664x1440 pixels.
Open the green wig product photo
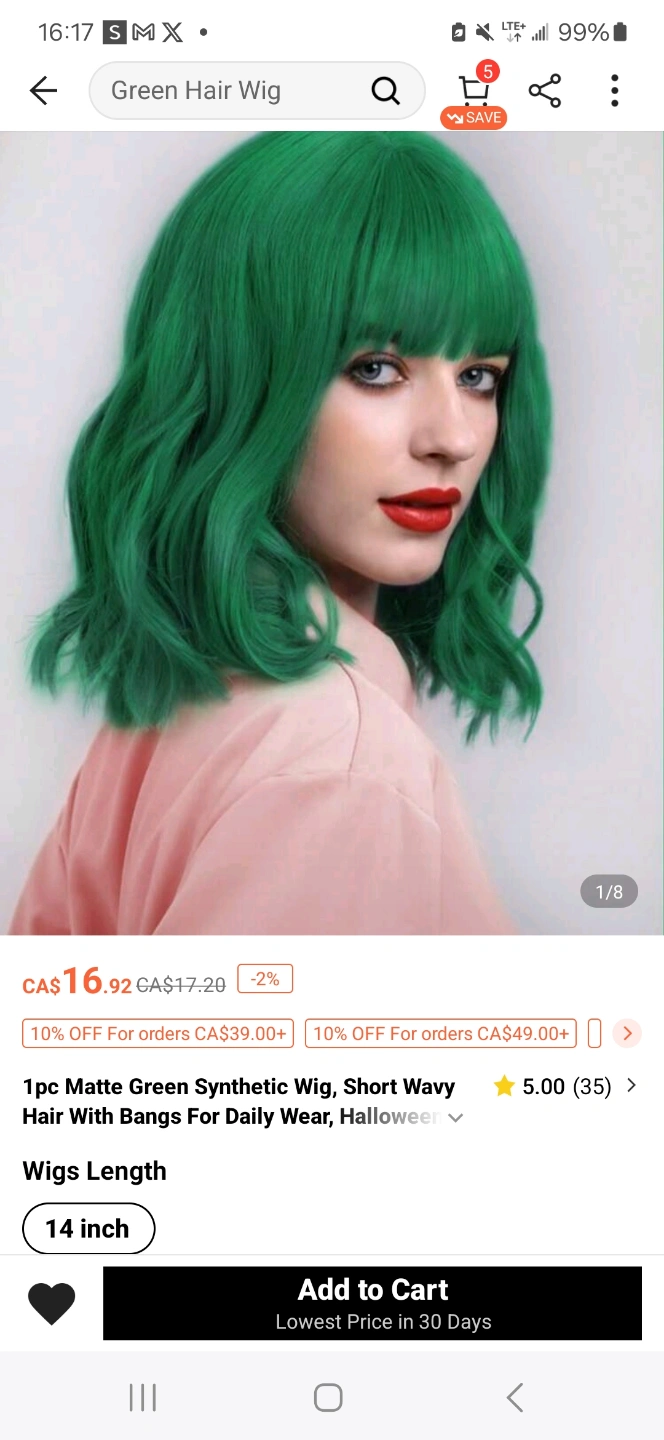click(332, 530)
